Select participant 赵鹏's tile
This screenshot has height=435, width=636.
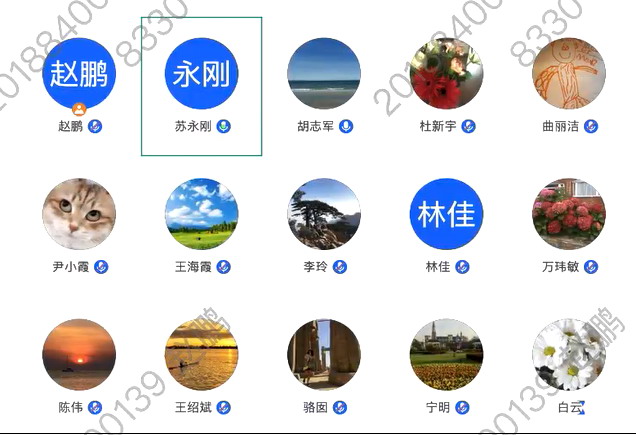(x=79, y=75)
